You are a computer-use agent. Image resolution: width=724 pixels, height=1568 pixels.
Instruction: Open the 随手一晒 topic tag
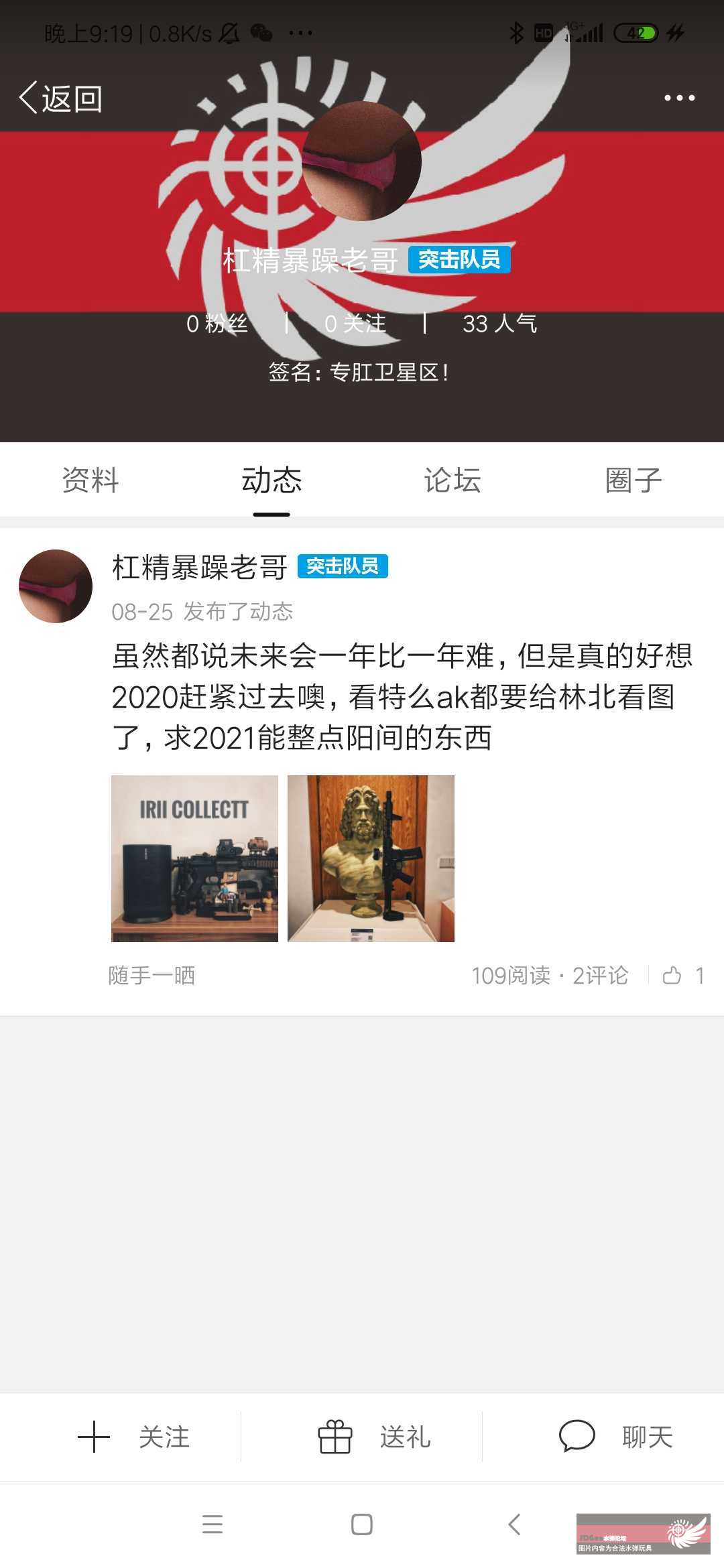tap(152, 975)
